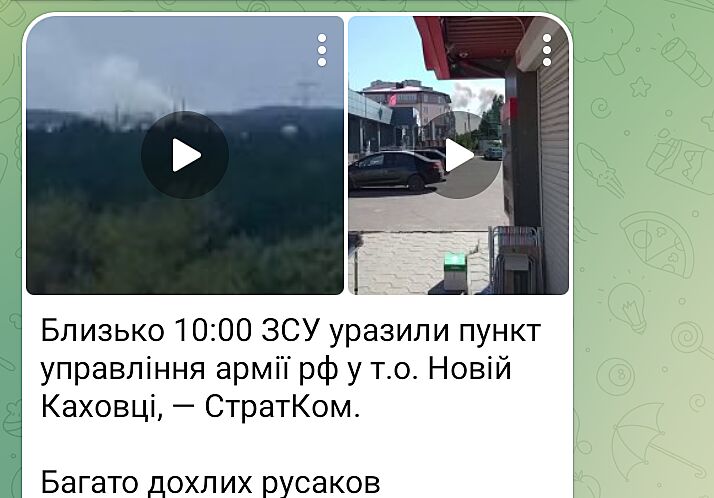
Task: Open options menu on hillside video
Action: (x=321, y=49)
